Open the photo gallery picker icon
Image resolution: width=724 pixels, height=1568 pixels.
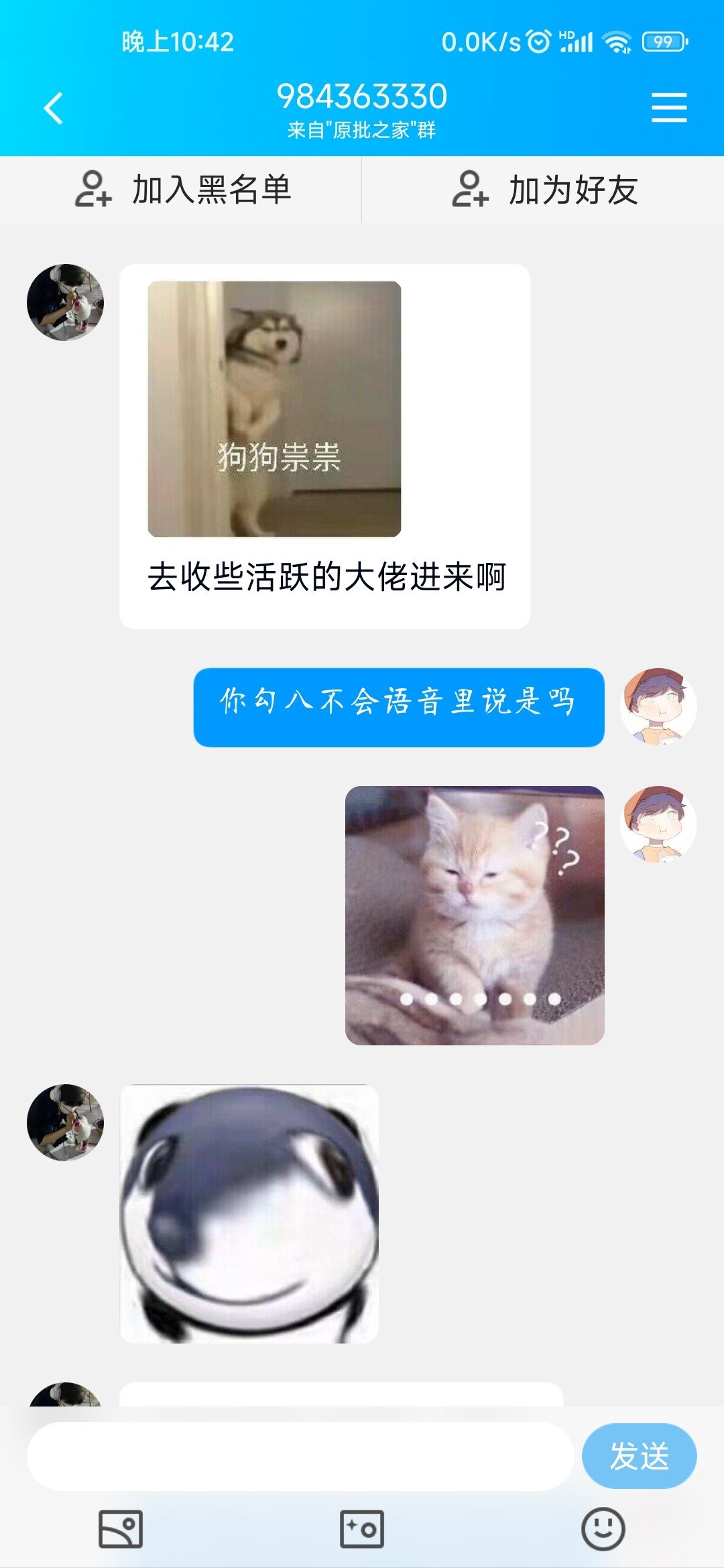point(121,1529)
